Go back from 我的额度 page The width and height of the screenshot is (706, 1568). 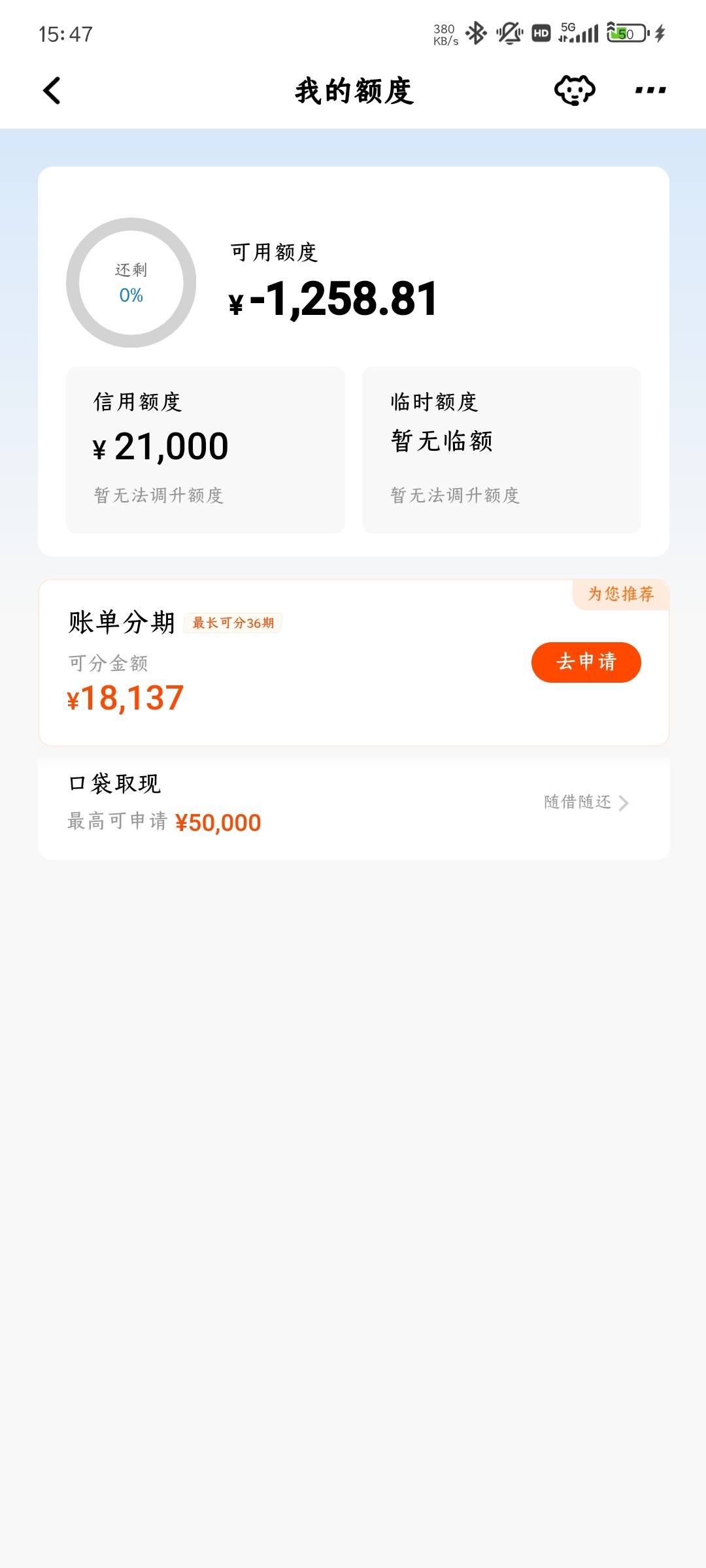[52, 91]
